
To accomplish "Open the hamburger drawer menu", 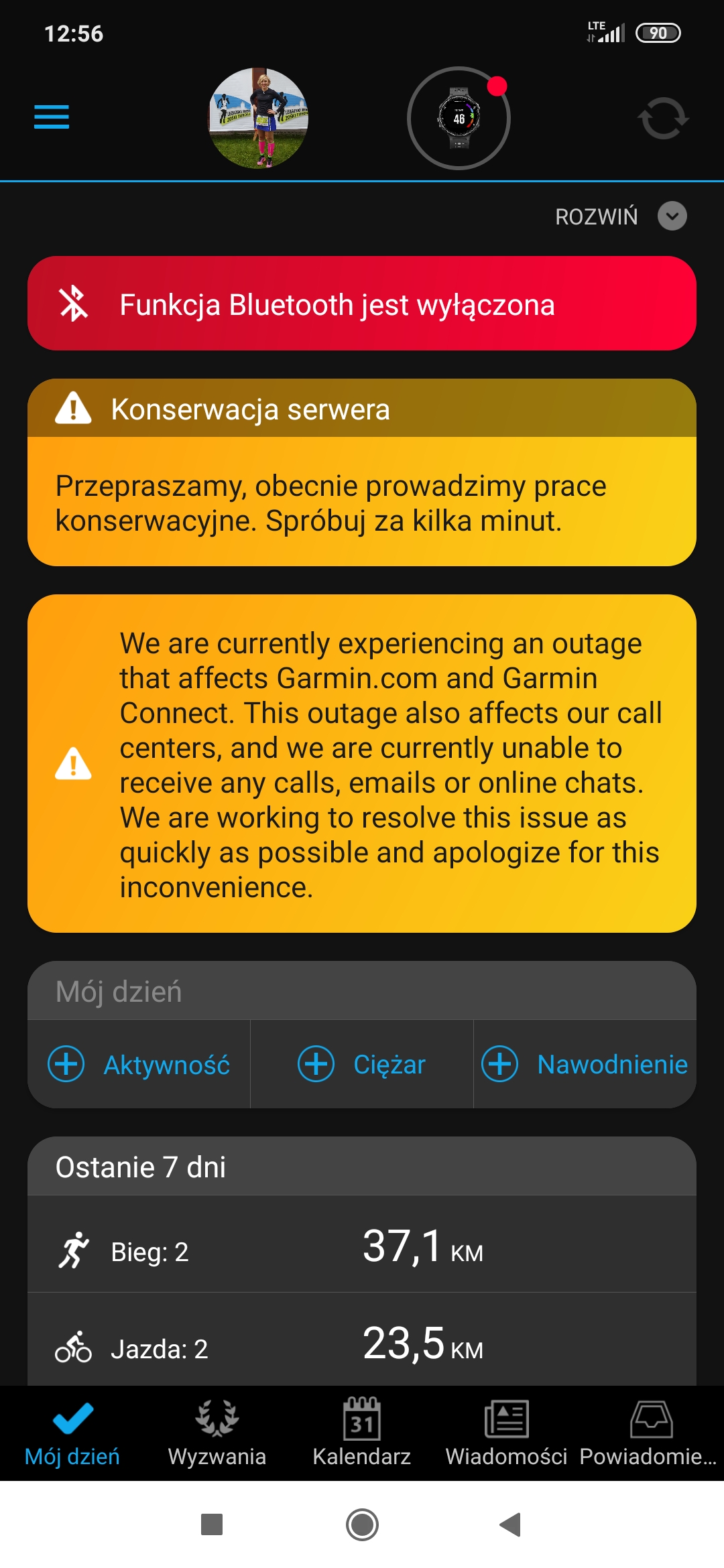I will click(x=52, y=117).
